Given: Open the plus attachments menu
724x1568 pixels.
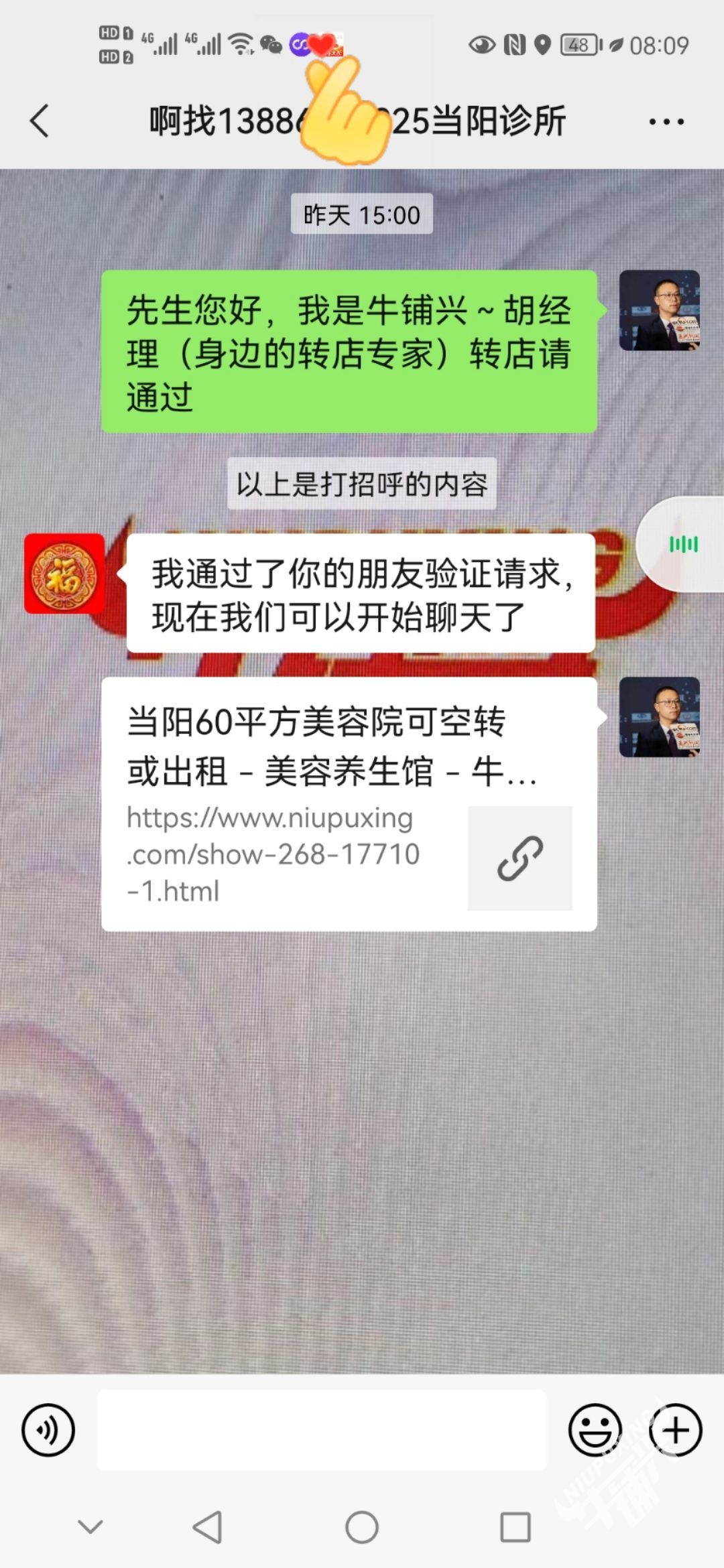Looking at the screenshot, I should click(675, 1430).
